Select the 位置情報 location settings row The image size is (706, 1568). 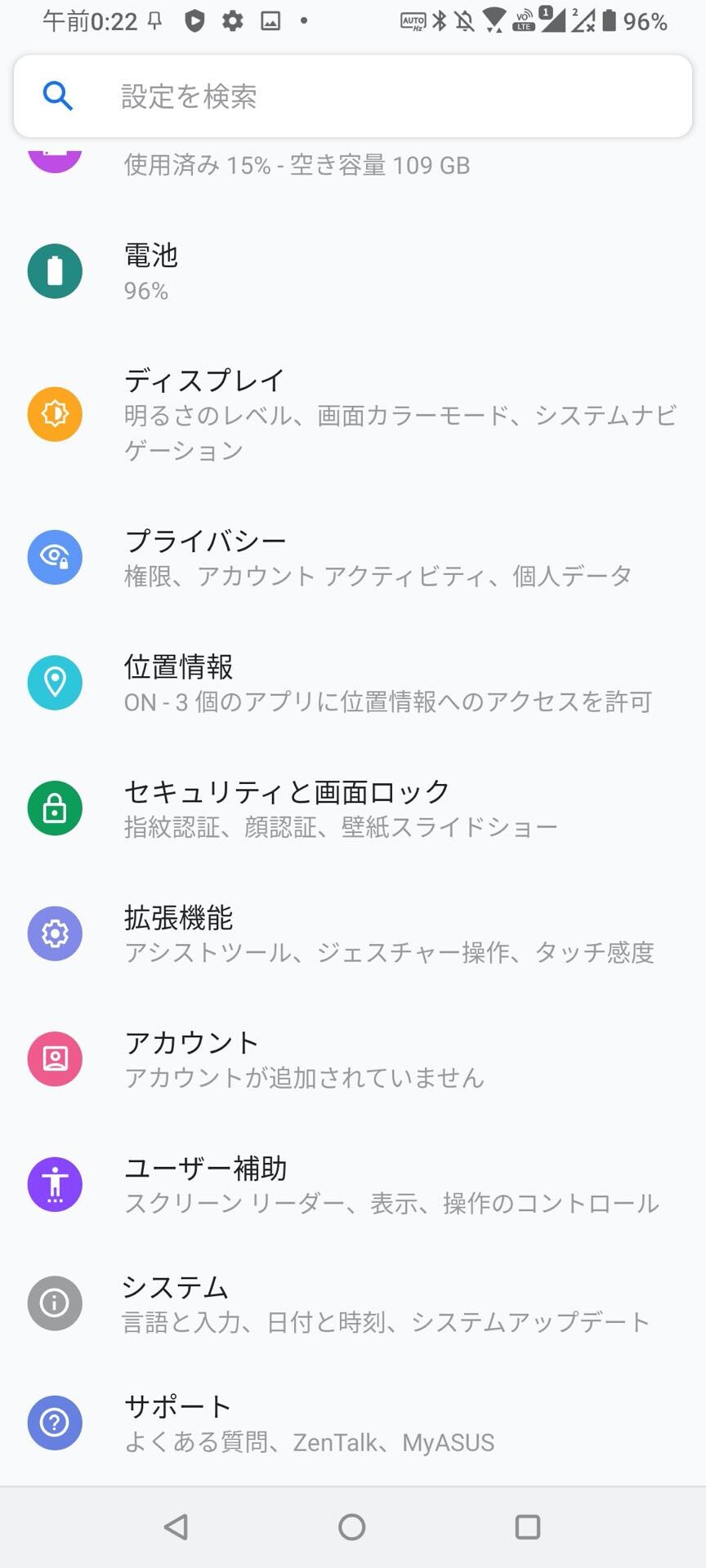pos(327,682)
